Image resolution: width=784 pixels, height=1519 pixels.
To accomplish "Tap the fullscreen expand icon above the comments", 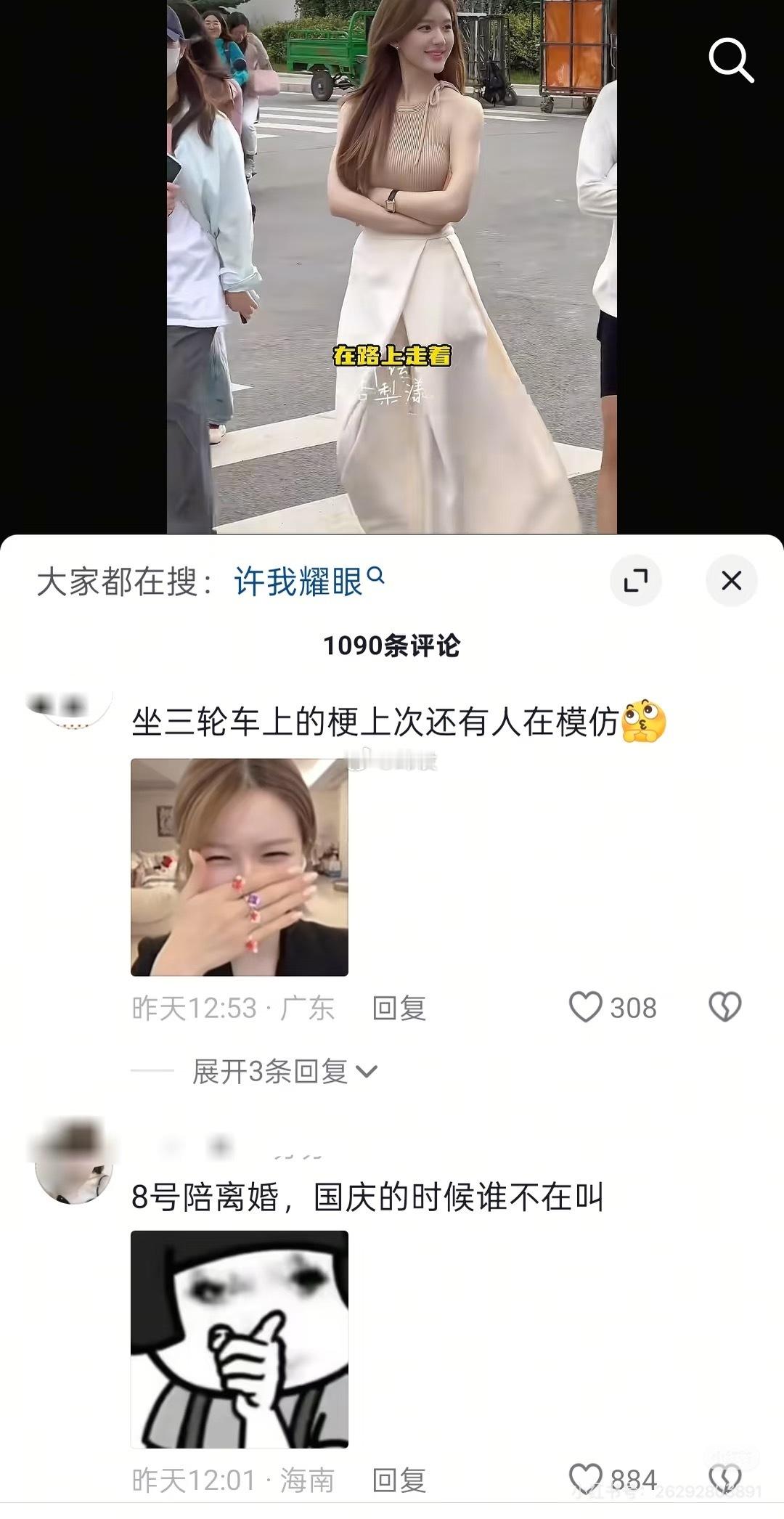I will pos(635,581).
